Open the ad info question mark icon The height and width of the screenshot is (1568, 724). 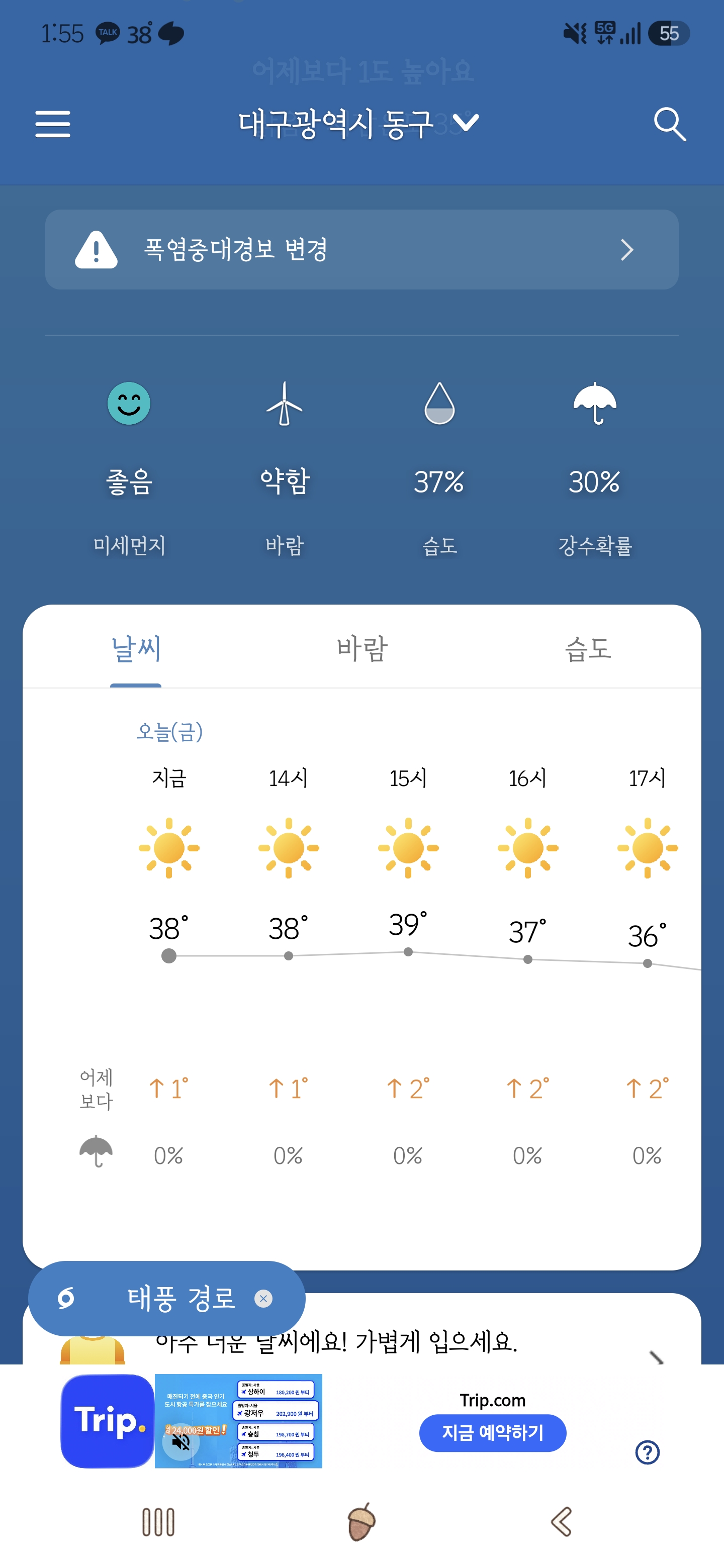pyautogui.click(x=647, y=1452)
